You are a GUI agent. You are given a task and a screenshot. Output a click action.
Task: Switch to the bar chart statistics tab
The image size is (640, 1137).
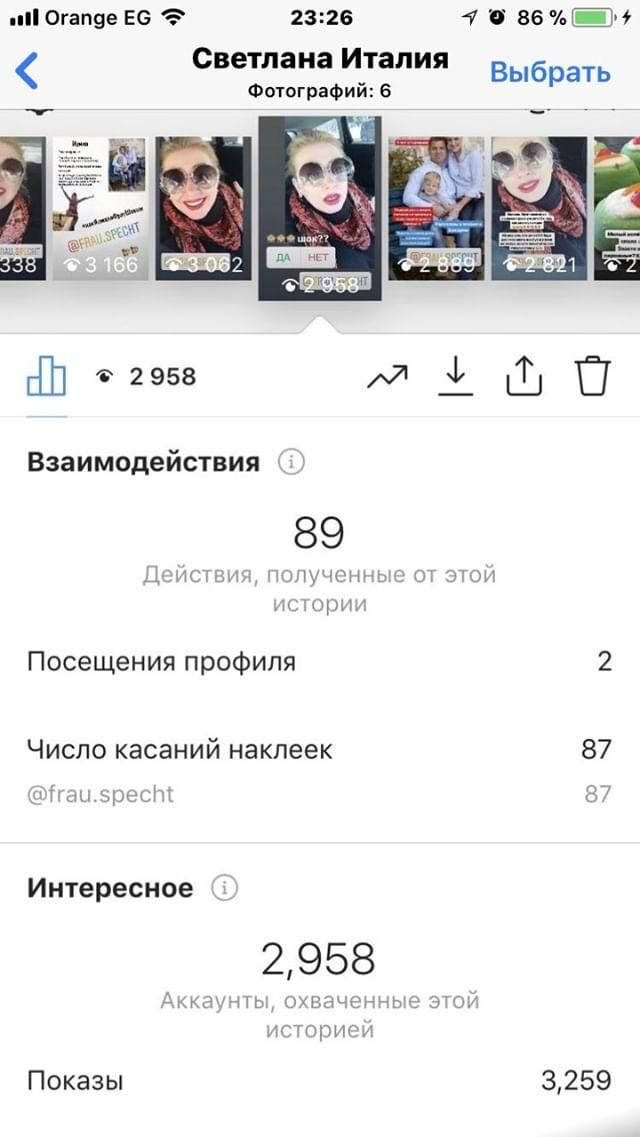point(46,376)
